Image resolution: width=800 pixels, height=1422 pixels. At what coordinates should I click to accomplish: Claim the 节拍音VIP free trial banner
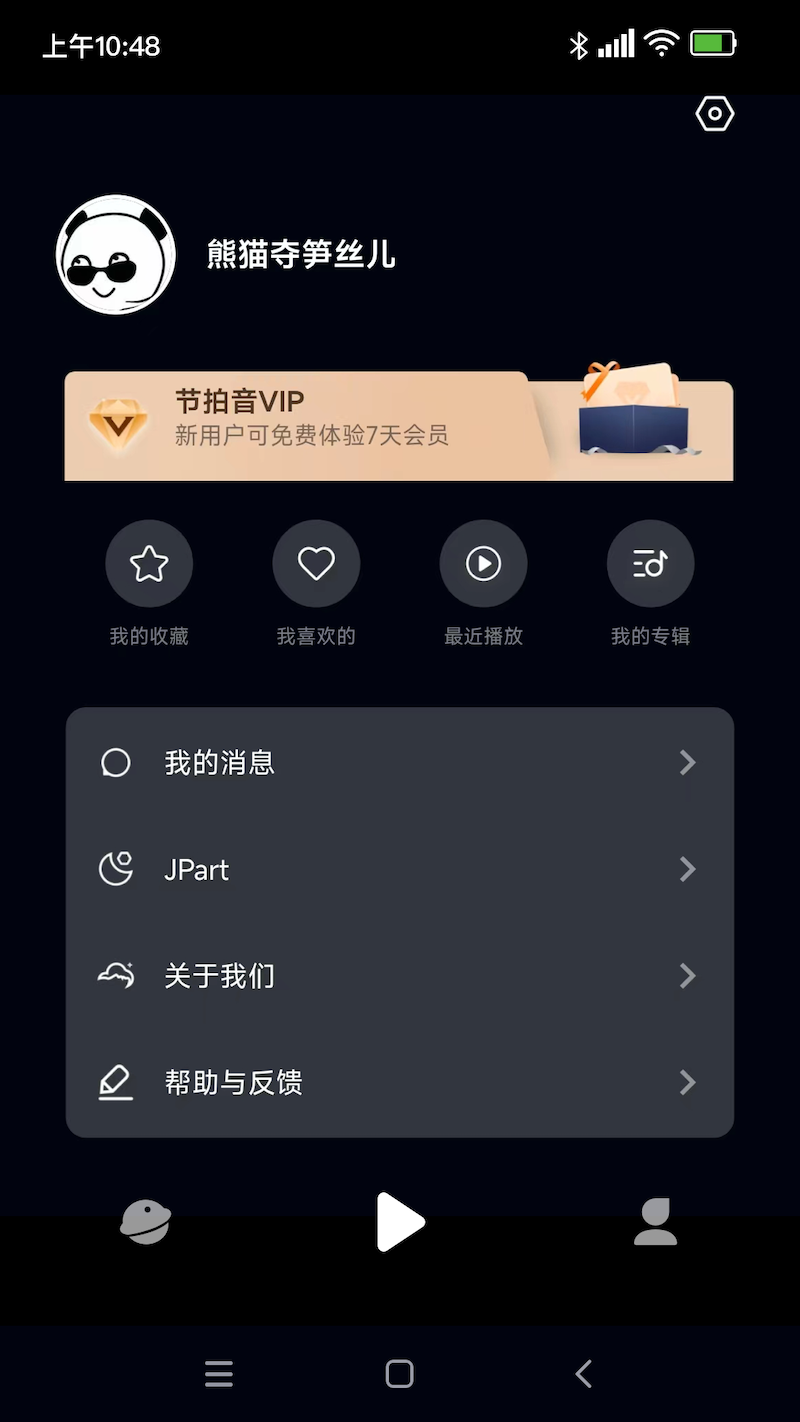(399, 424)
